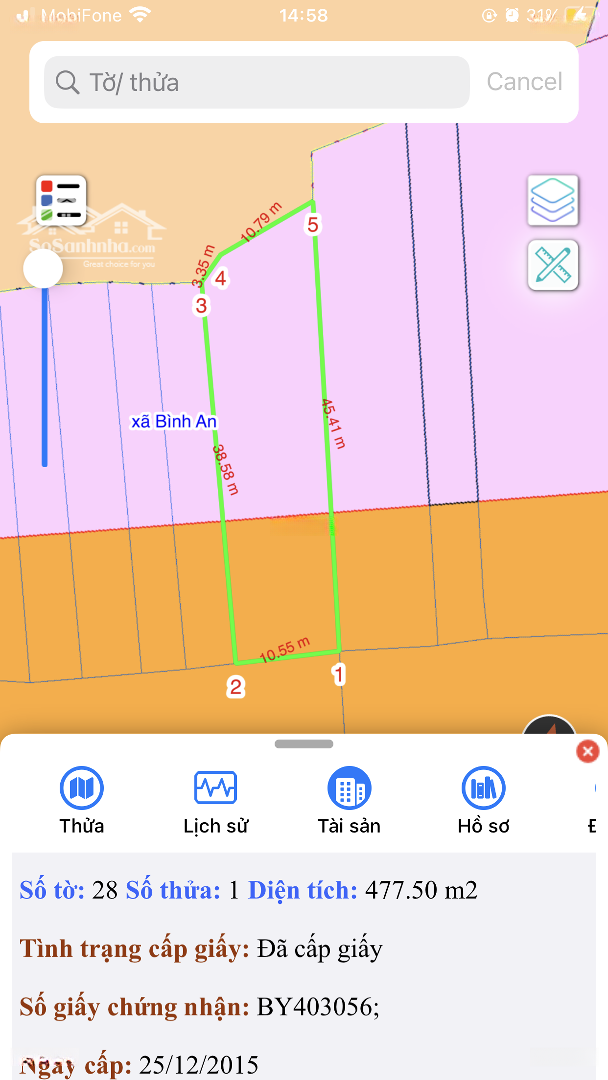Image resolution: width=608 pixels, height=1080 pixels.
Task: Cancel the search
Action: pos(524,81)
